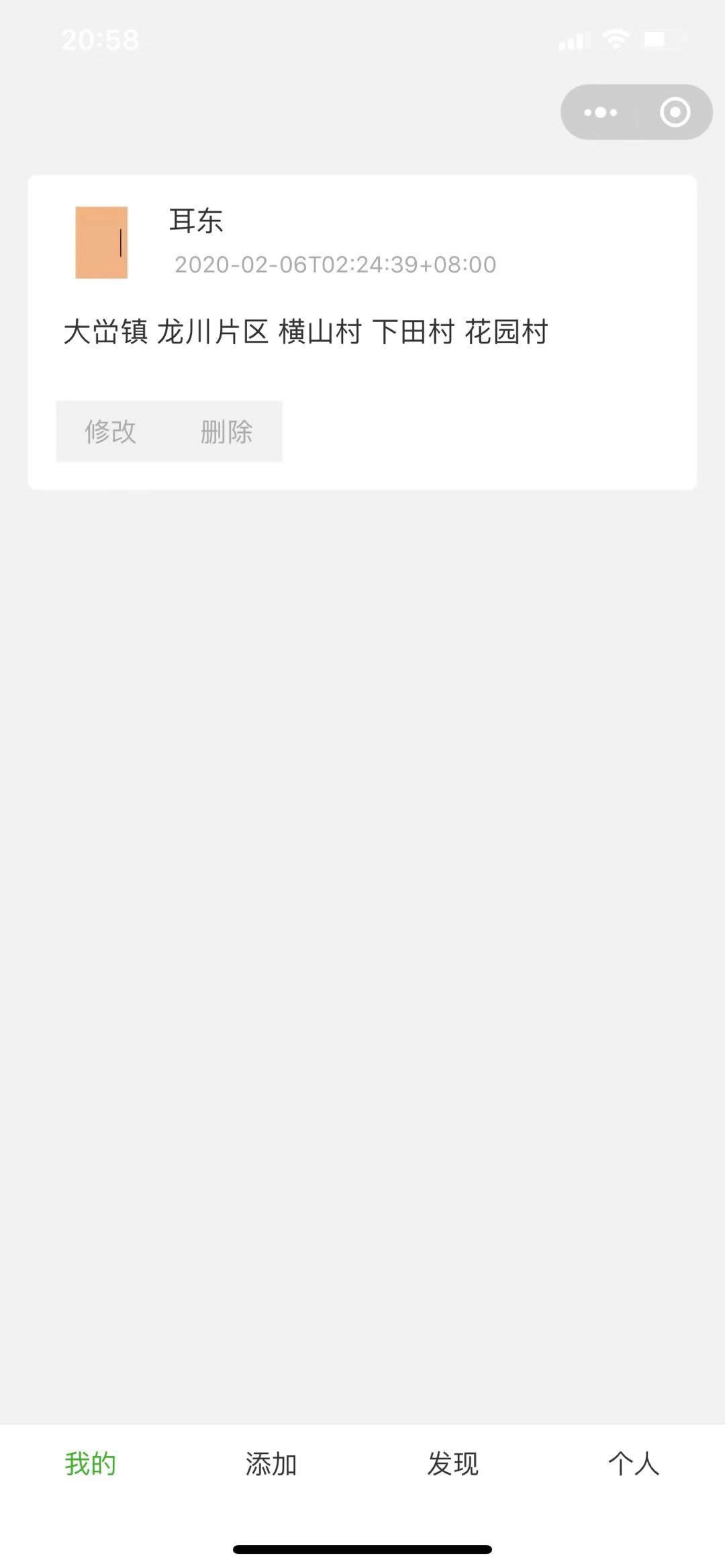This screenshot has height=1568, width=725.
Task: Tap the 修改 button to edit entry
Action: pos(111,431)
